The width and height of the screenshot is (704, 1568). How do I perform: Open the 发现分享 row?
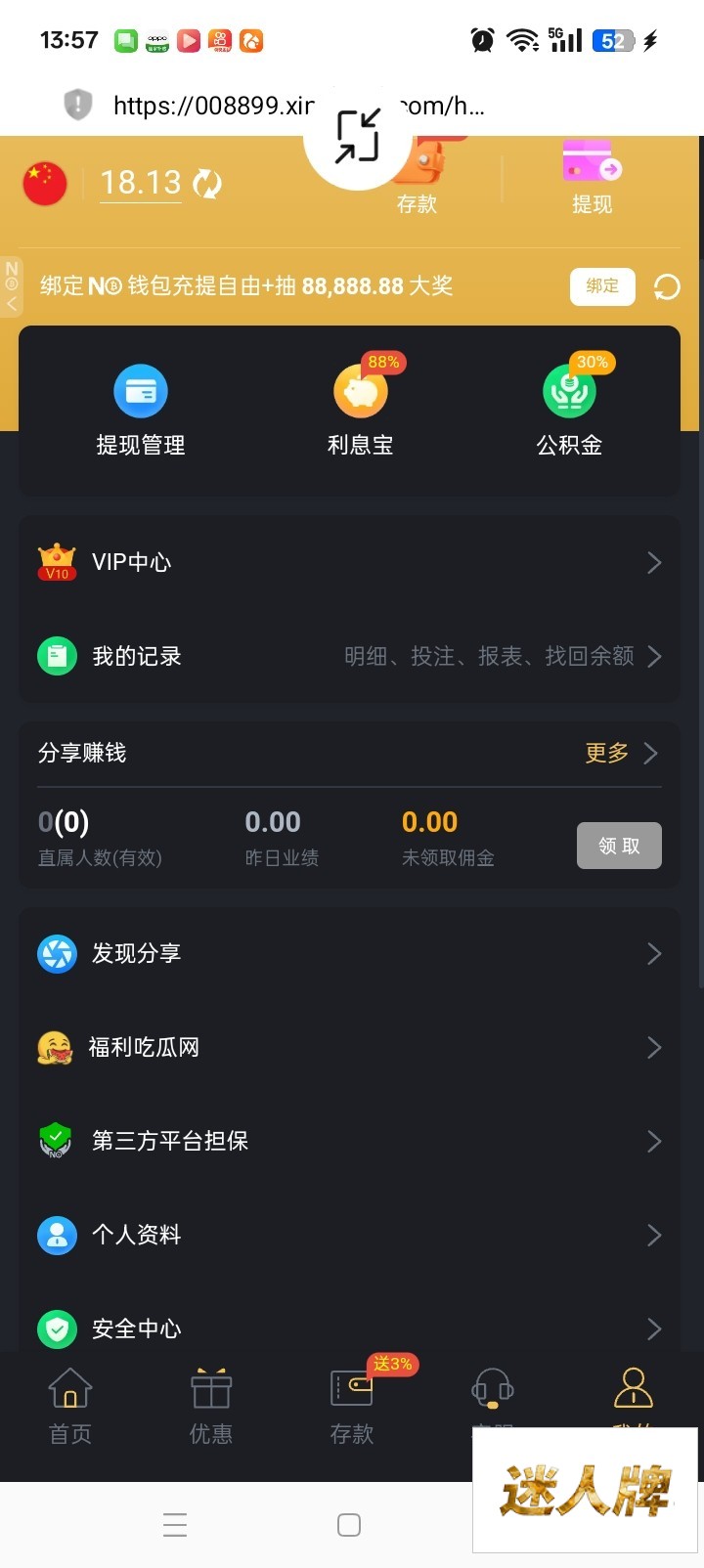350,953
